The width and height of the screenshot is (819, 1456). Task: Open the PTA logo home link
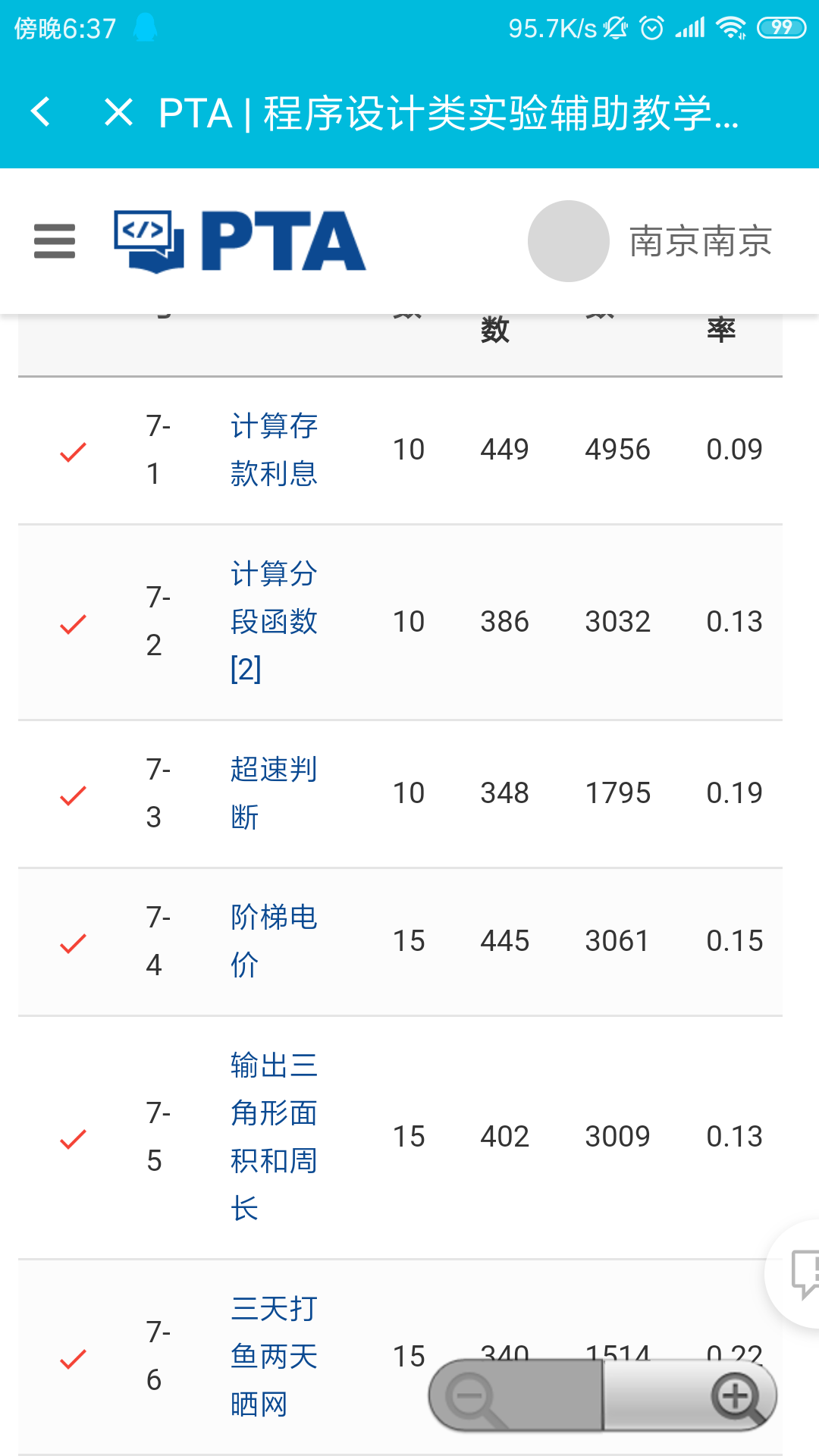240,241
